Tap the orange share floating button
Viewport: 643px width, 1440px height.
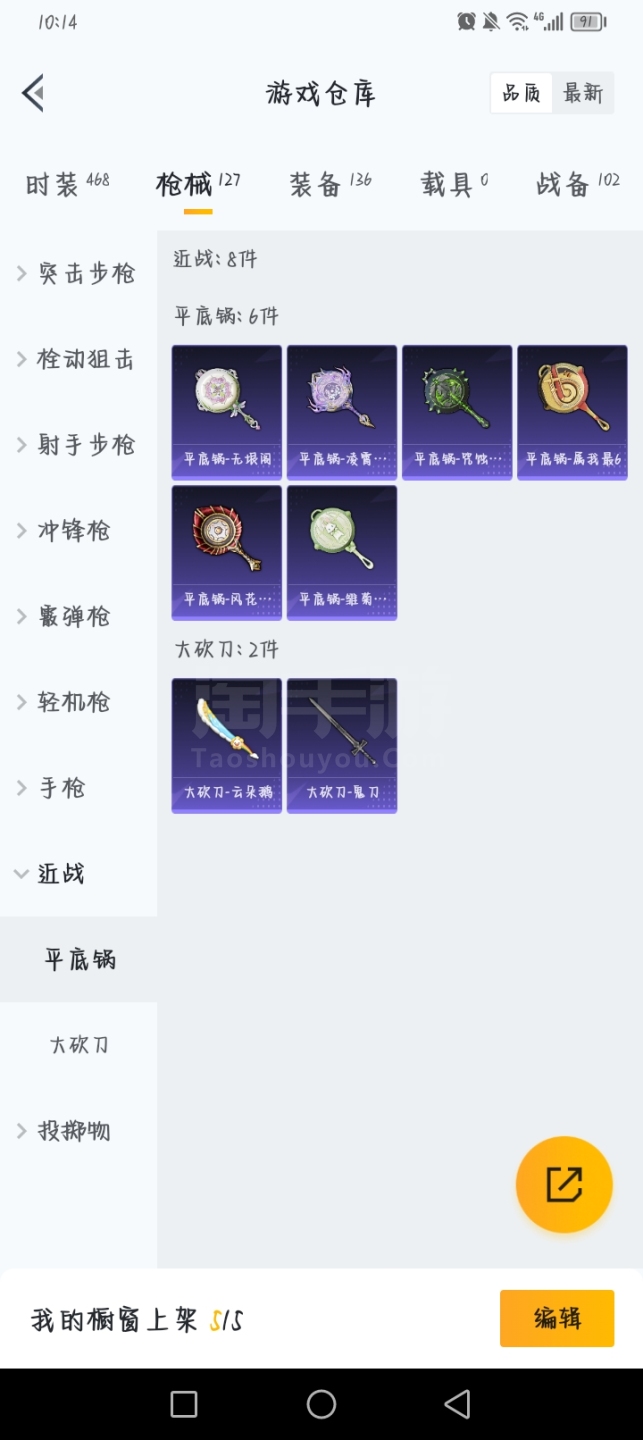point(563,1185)
